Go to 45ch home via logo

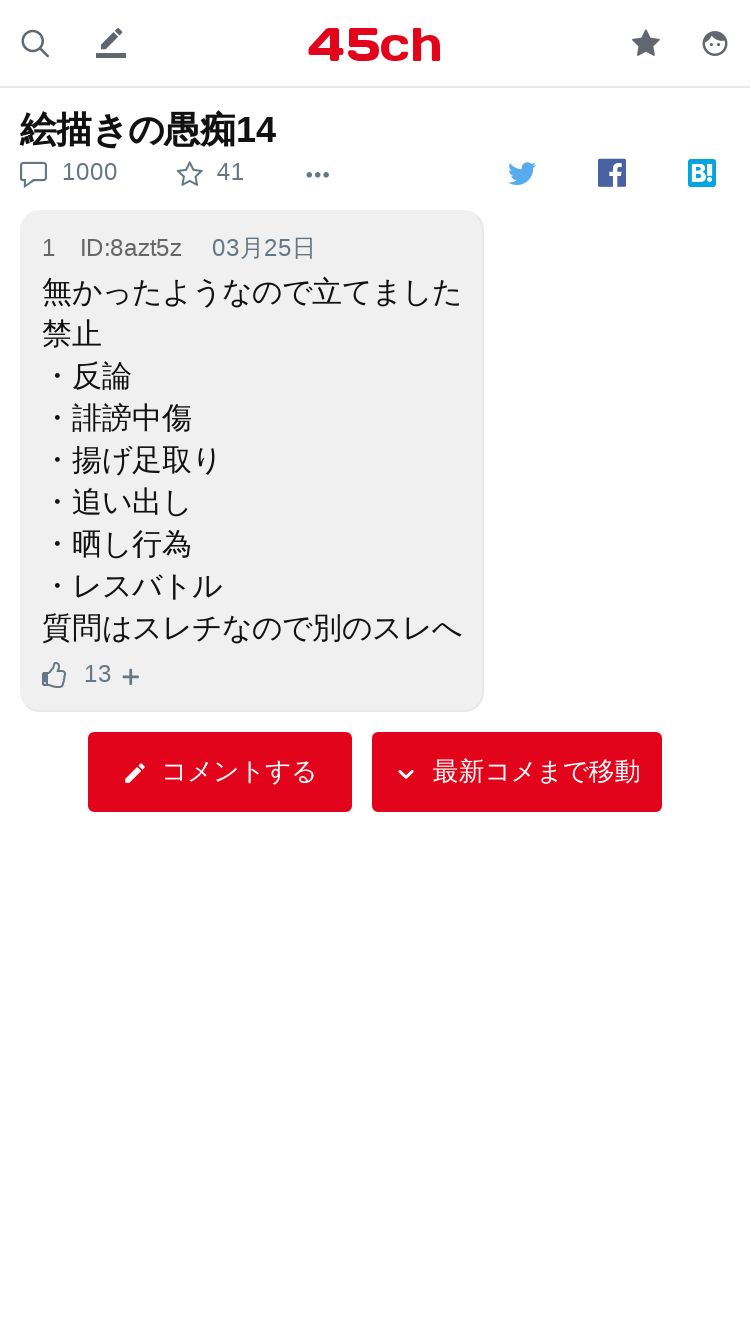pos(375,44)
